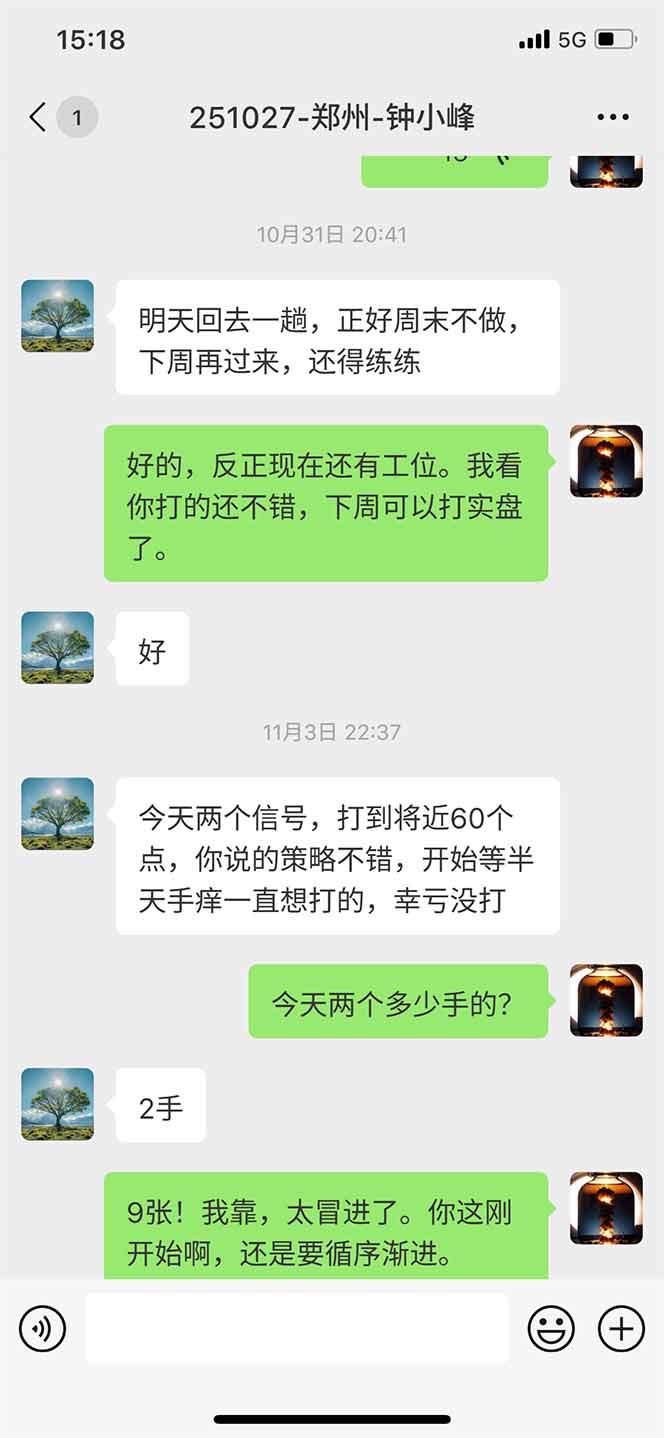Open my avatar beside 今天两个多少手的 message
The image size is (664, 1438).
click(606, 1001)
